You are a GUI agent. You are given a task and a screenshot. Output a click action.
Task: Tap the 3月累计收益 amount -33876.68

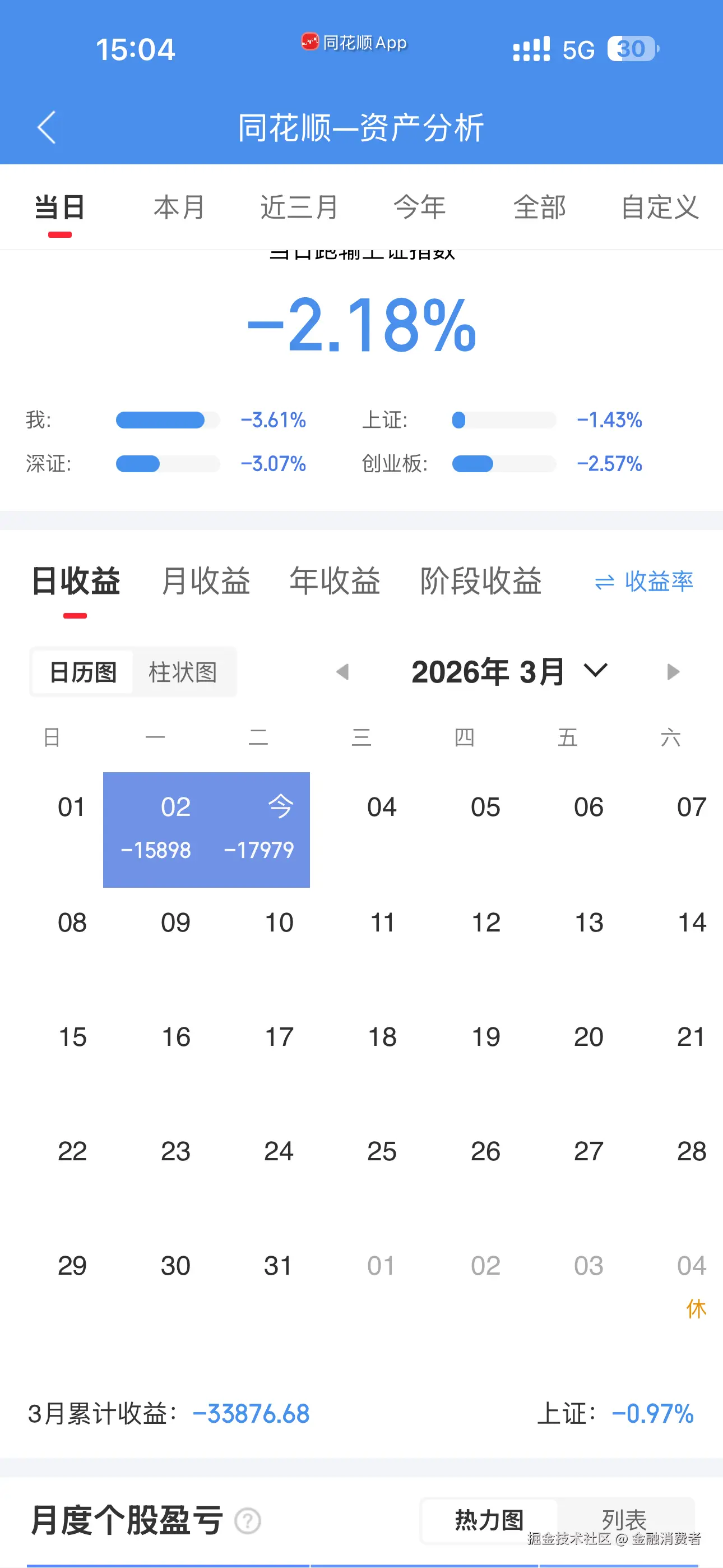coord(251,1414)
